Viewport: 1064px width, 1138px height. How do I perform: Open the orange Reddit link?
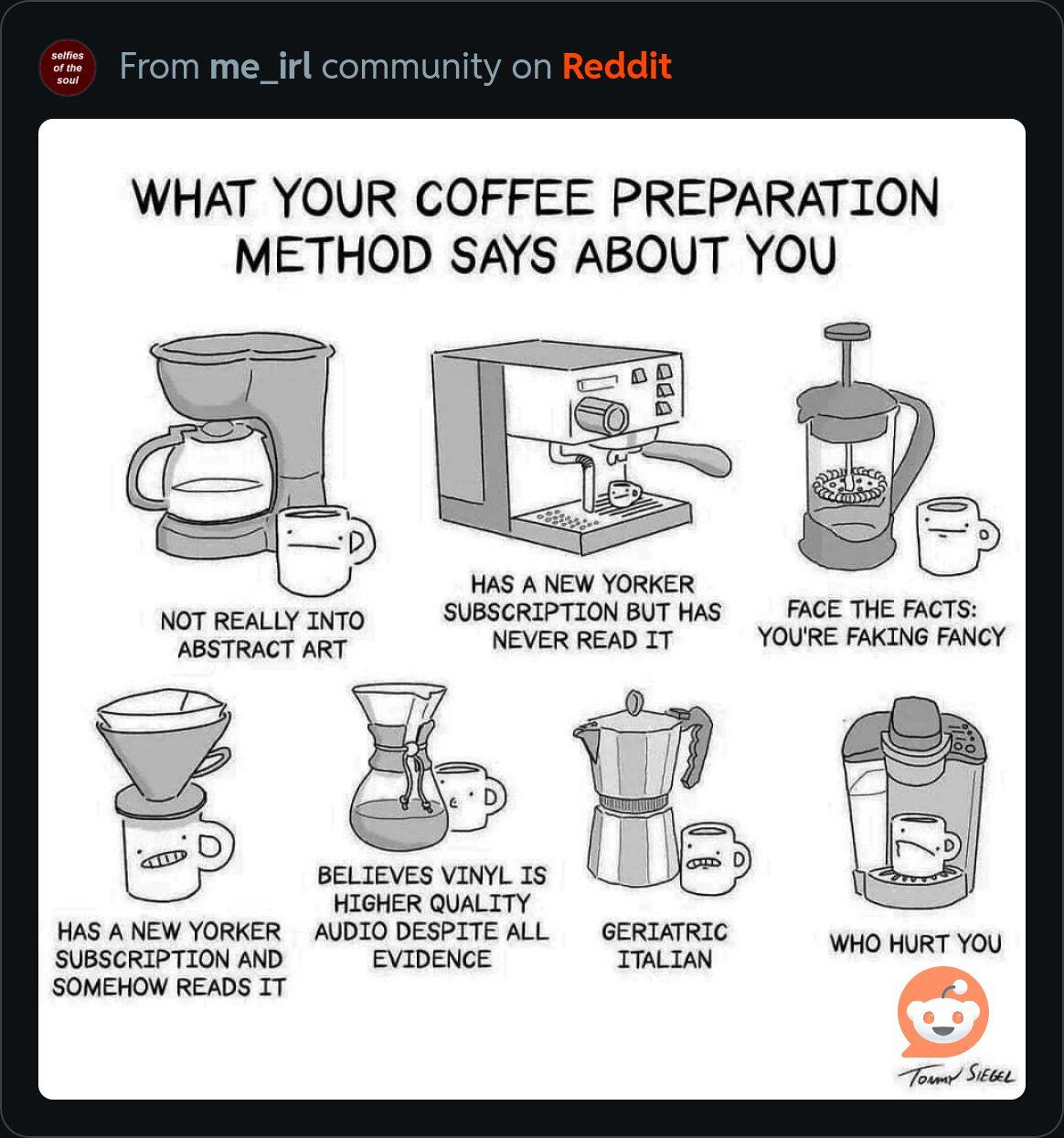point(616,66)
